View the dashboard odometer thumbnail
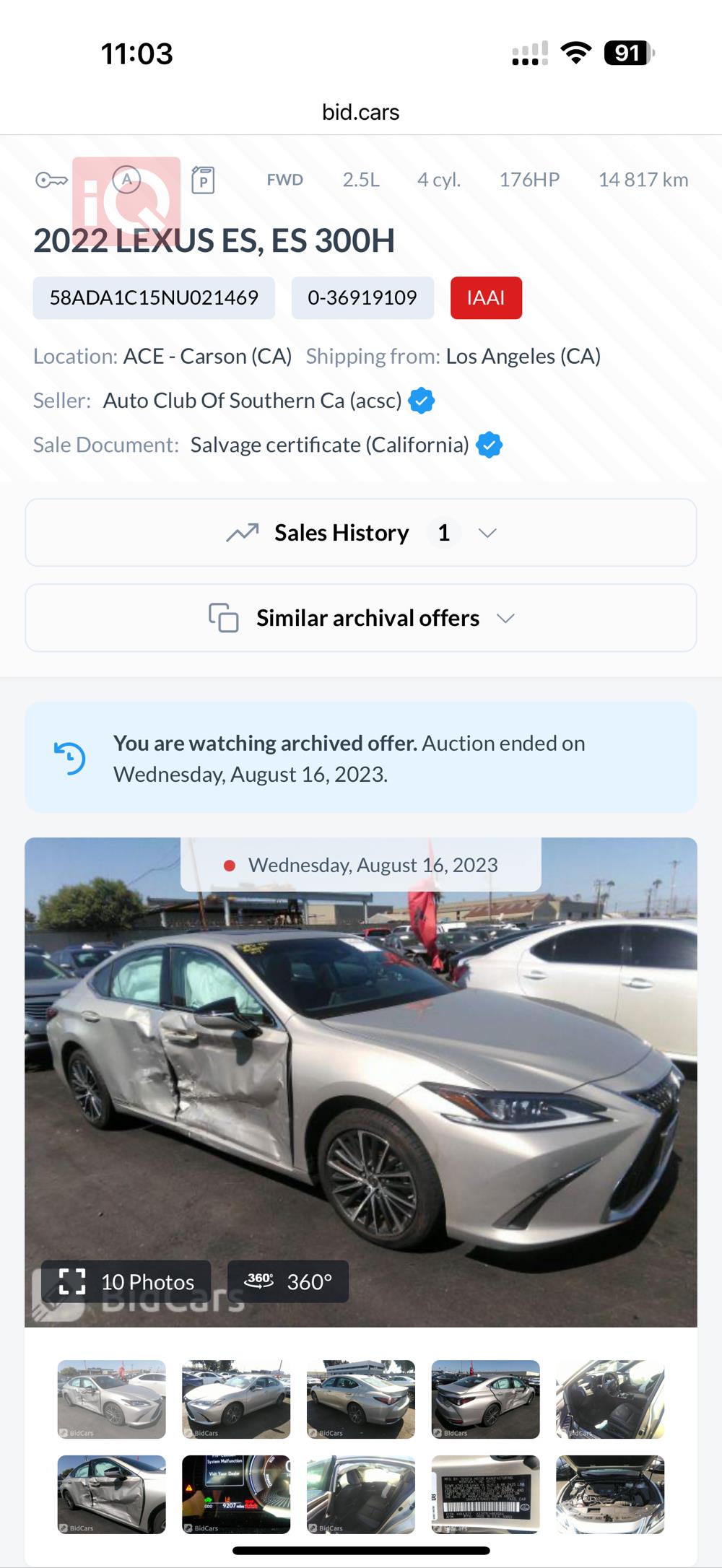 pos(236,1494)
